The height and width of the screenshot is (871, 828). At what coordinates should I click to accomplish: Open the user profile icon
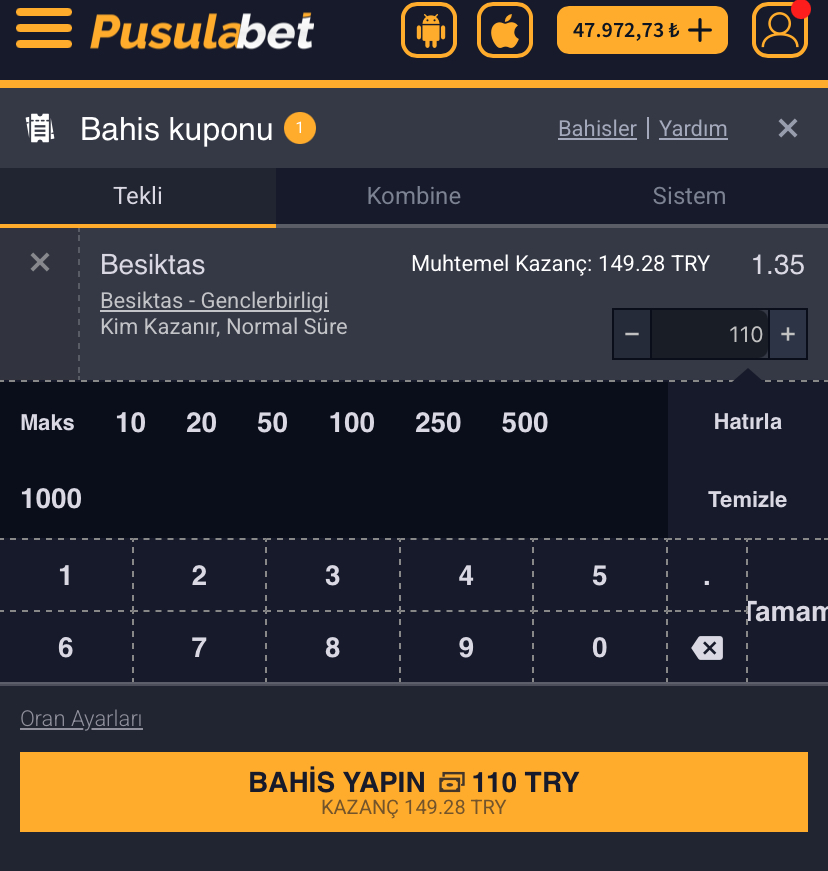click(x=779, y=30)
